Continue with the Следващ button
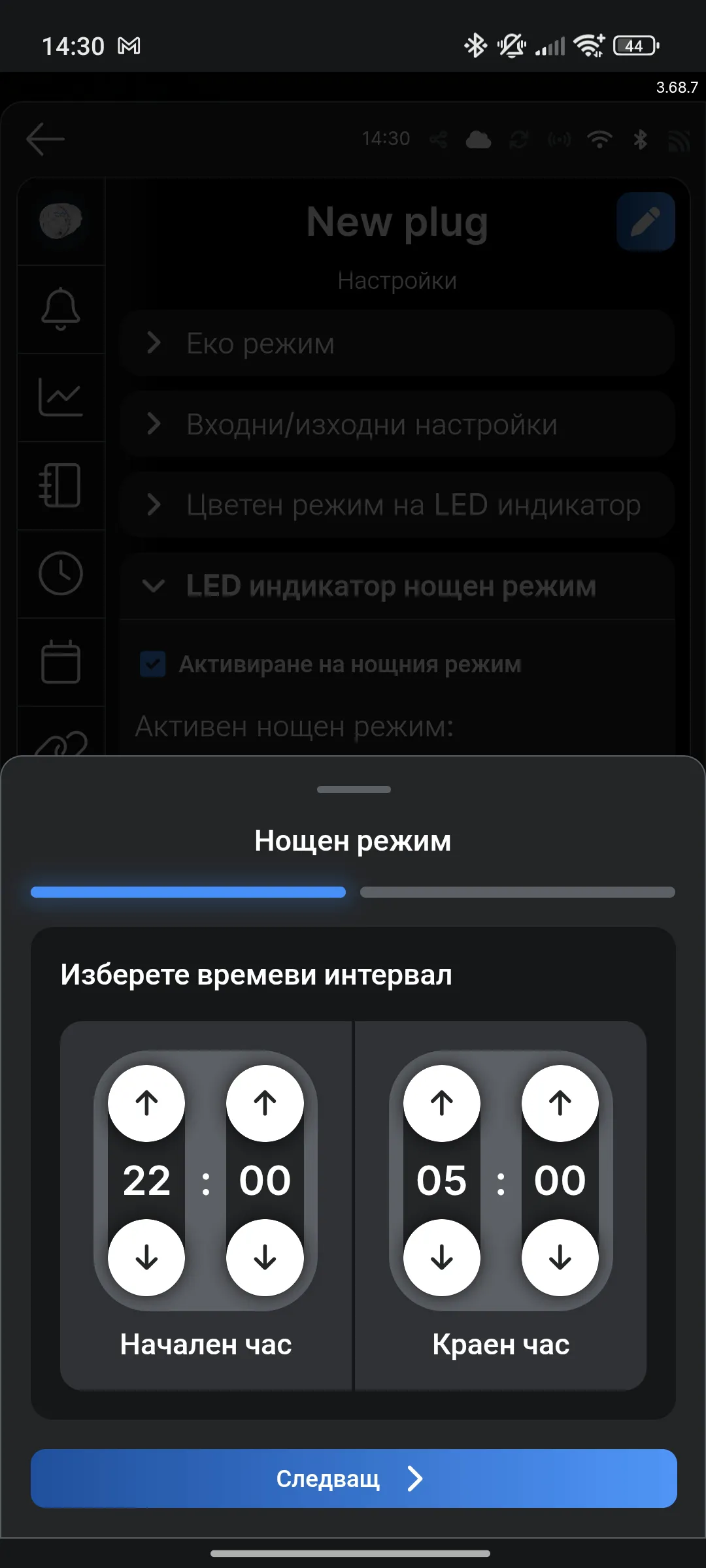 (354, 1478)
